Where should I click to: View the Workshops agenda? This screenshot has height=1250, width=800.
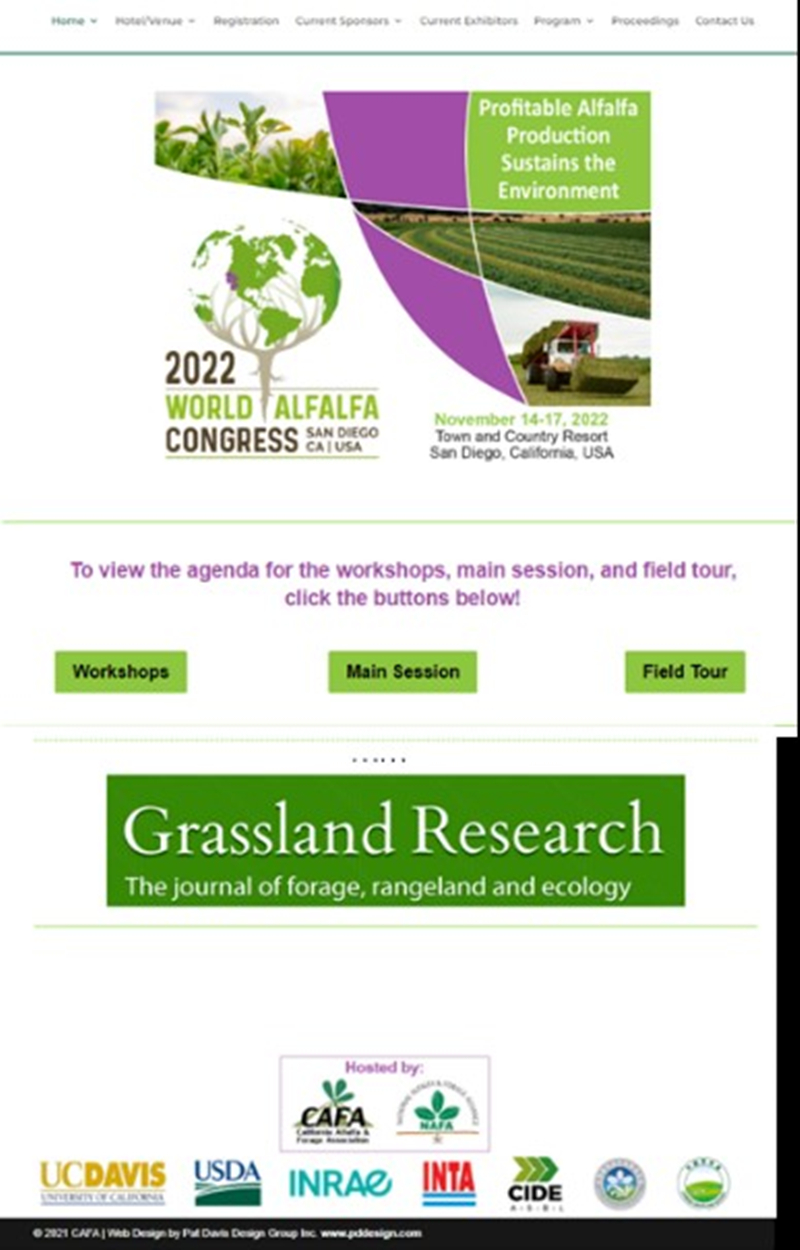(120, 671)
